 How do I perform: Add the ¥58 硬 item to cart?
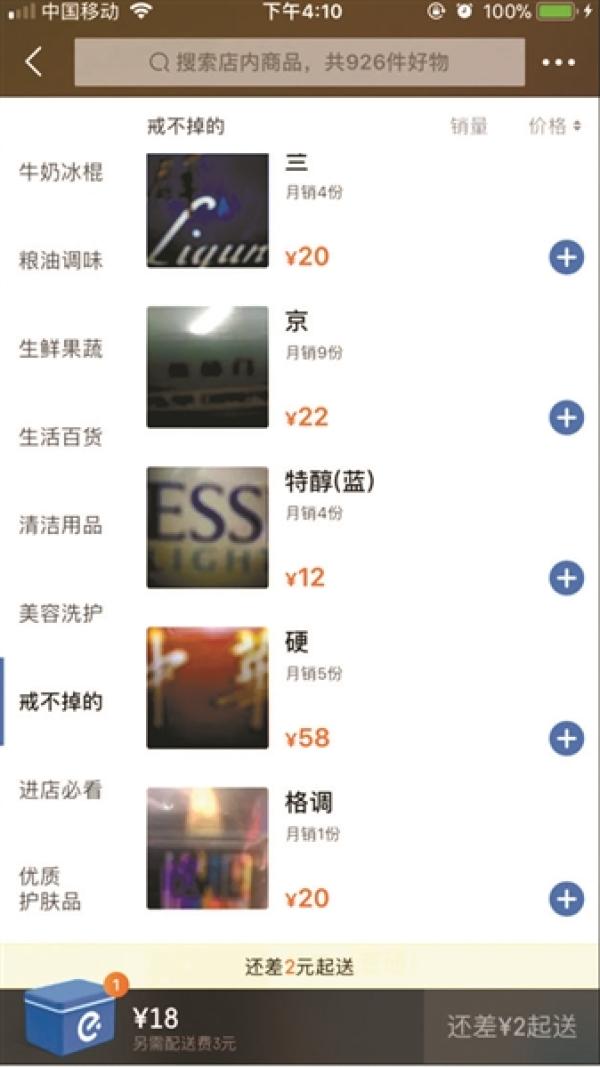(566, 738)
